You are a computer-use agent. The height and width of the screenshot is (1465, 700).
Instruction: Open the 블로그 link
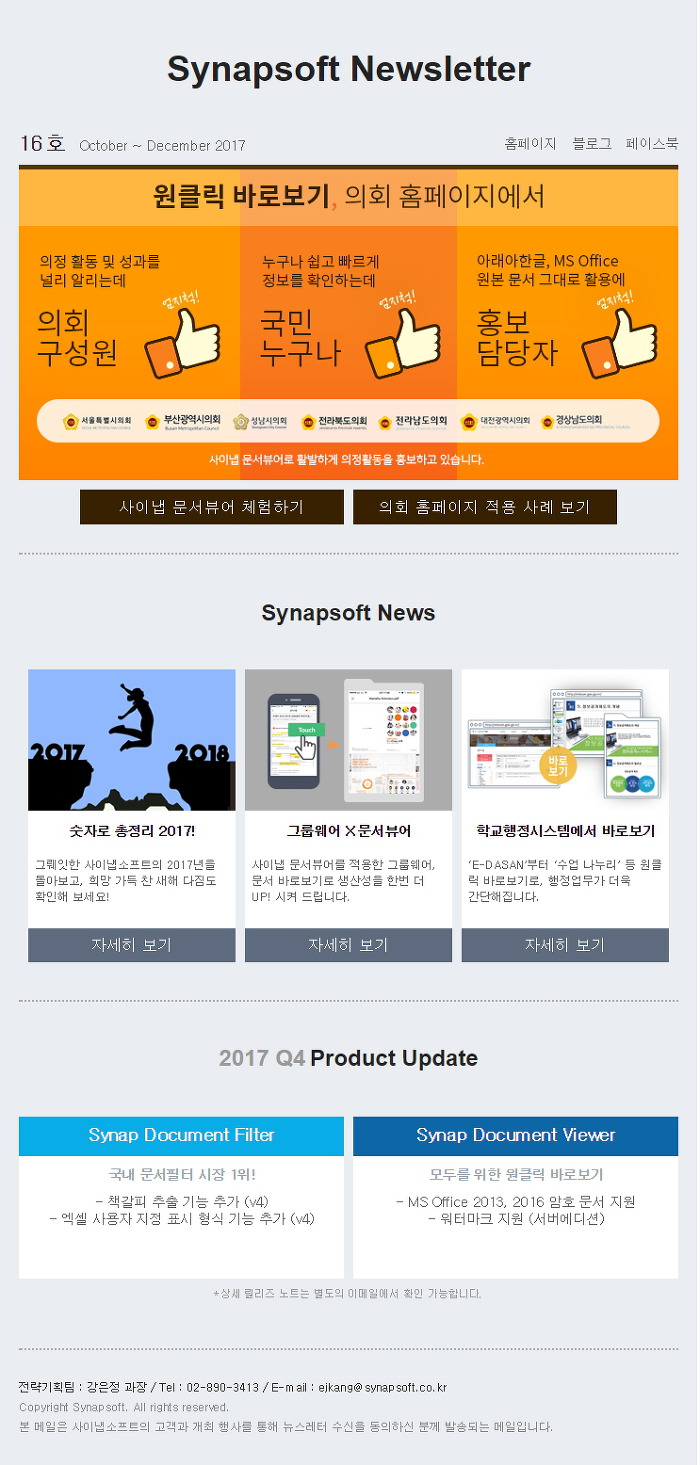coord(591,144)
